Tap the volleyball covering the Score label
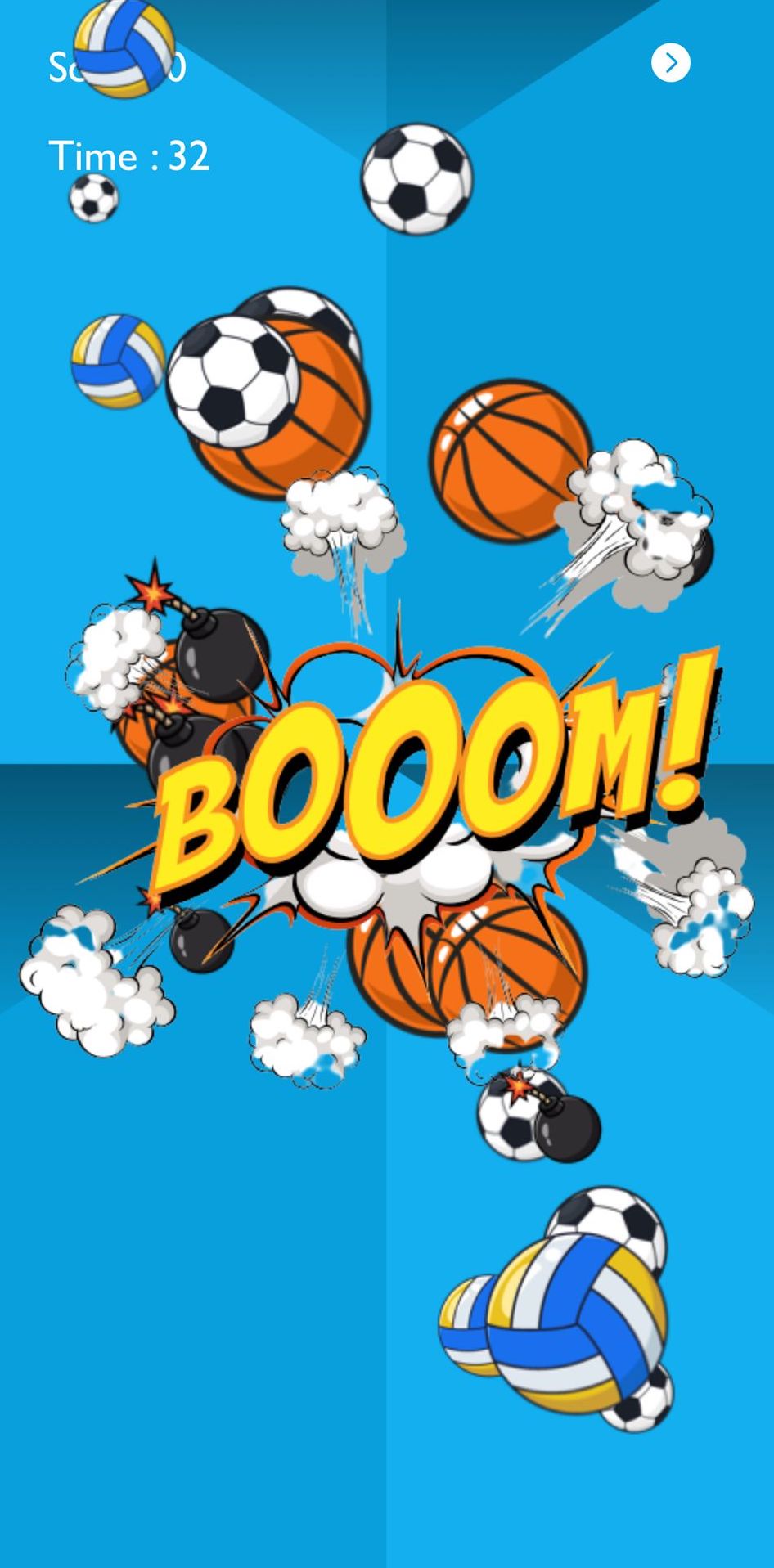 (x=124, y=47)
